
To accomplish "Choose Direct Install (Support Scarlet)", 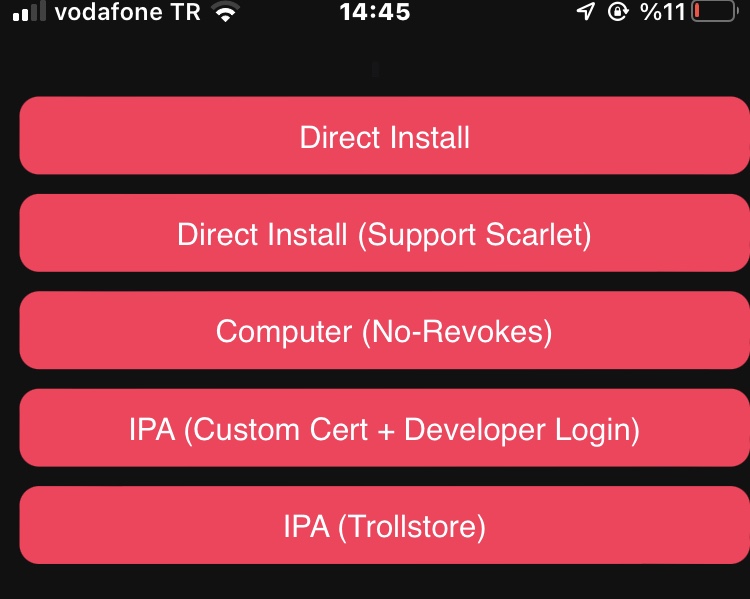I will [x=384, y=233].
